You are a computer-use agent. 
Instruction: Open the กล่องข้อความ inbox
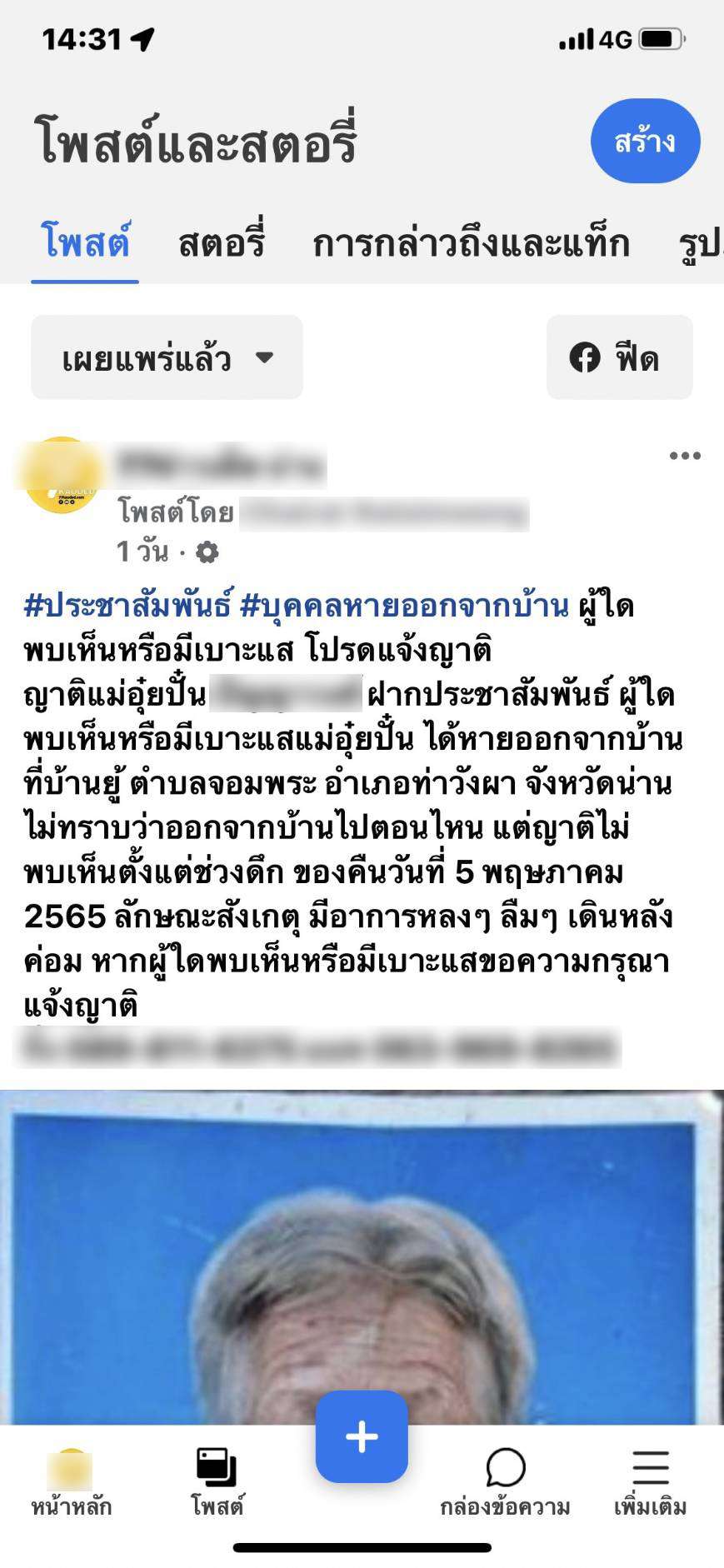(505, 1485)
